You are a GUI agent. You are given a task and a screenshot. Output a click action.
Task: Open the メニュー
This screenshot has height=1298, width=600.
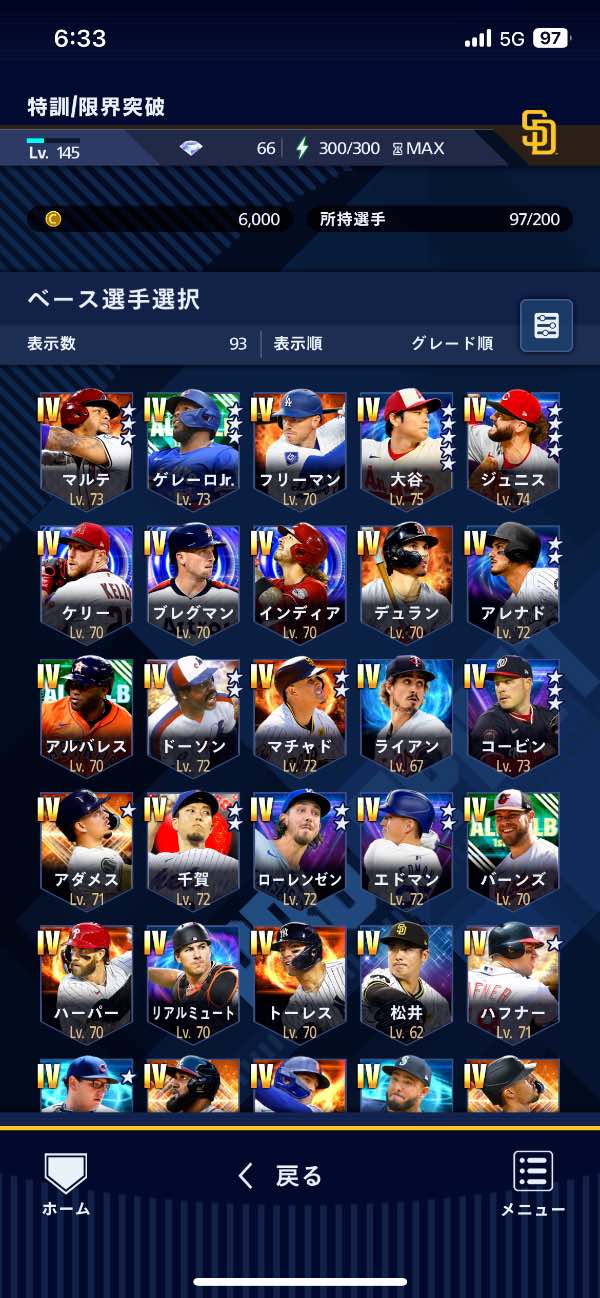point(533,1183)
